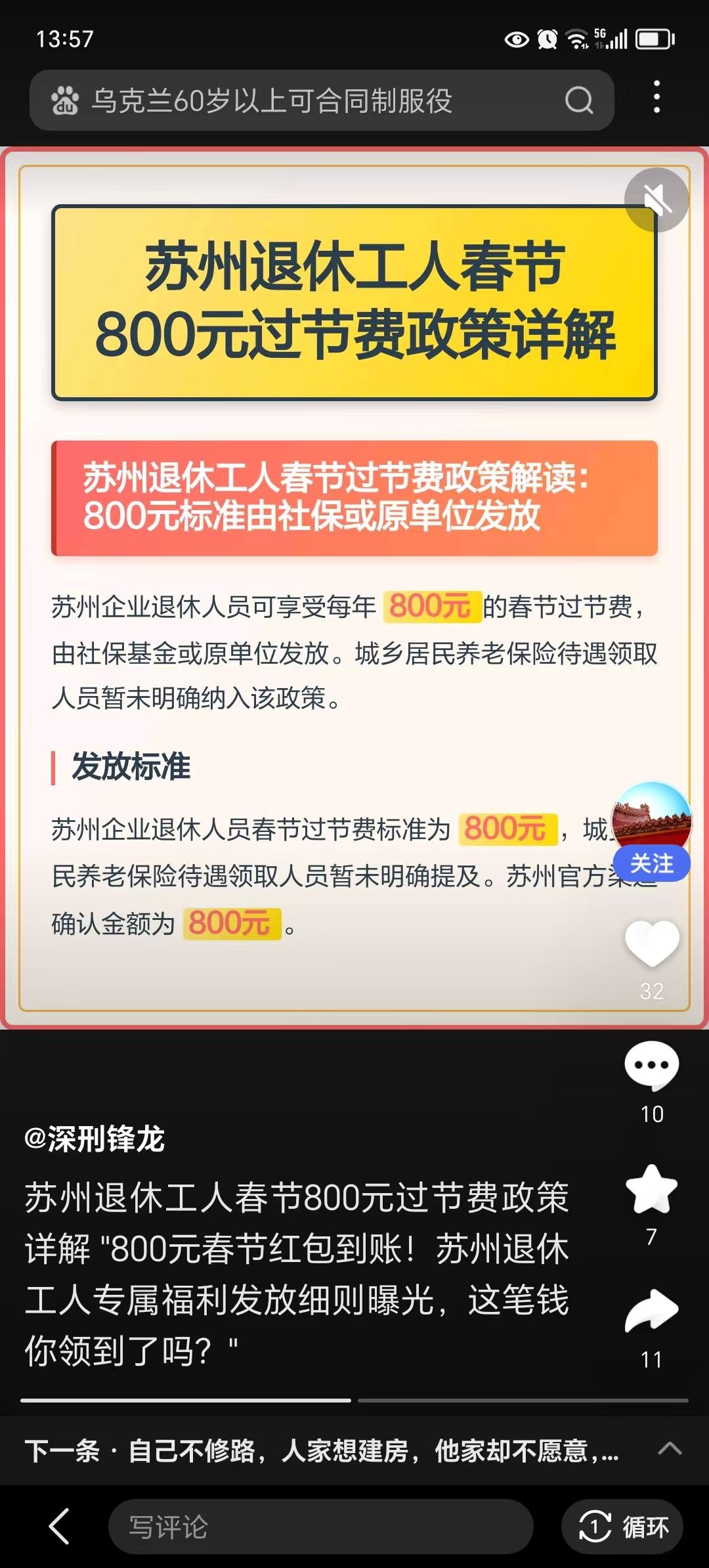The width and height of the screenshot is (709, 1568).
Task: Open @深刑锋龙 author page
Action: pyautogui.click(x=95, y=1139)
